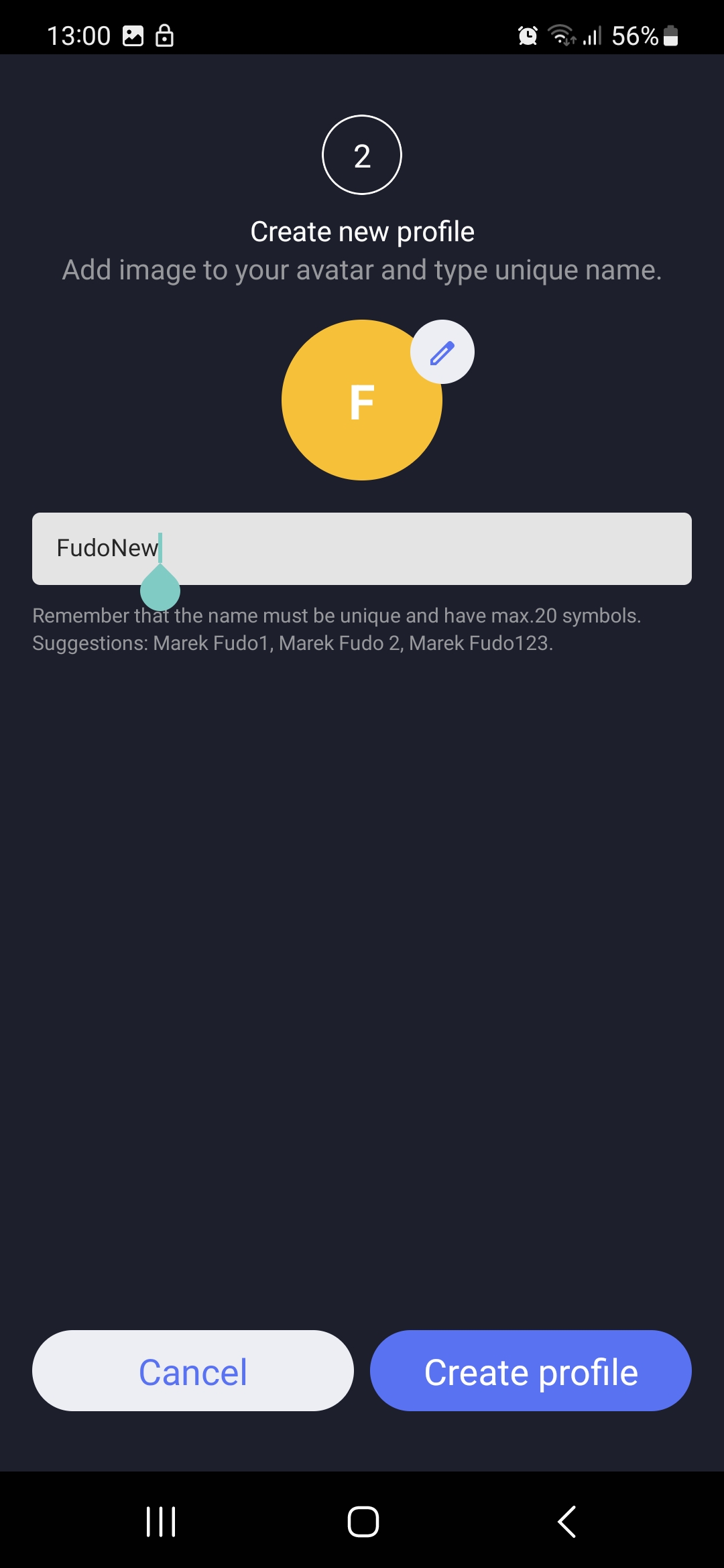Viewport: 724px width, 1568px height.
Task: Focus the profile name field with FudoNew
Action: [362, 549]
